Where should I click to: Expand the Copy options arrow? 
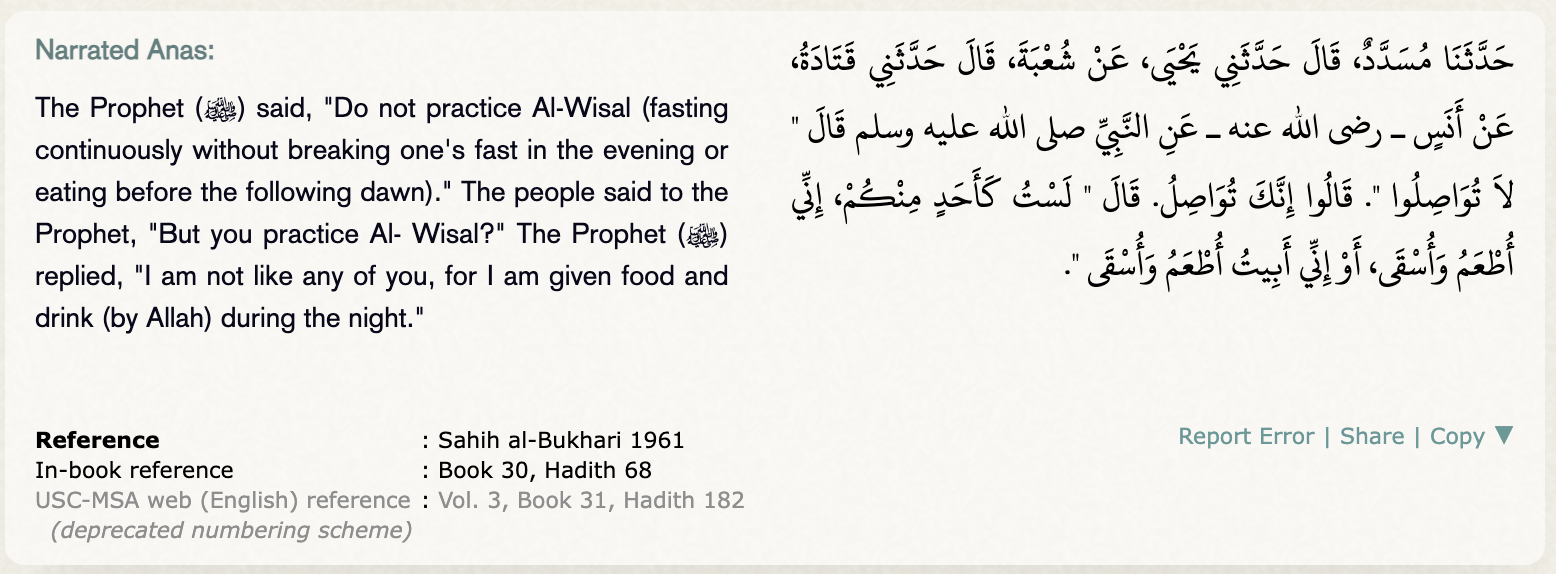1504,435
